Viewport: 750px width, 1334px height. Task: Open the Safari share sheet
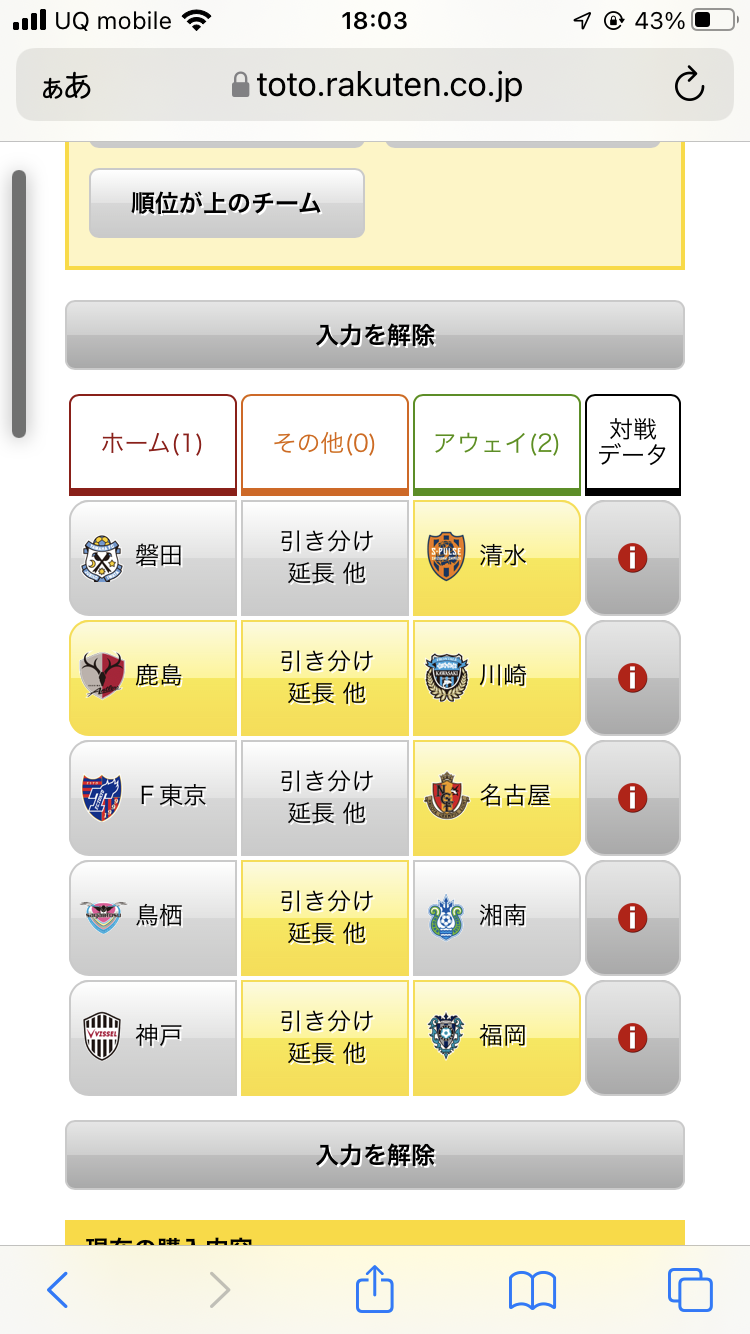[x=375, y=1289]
